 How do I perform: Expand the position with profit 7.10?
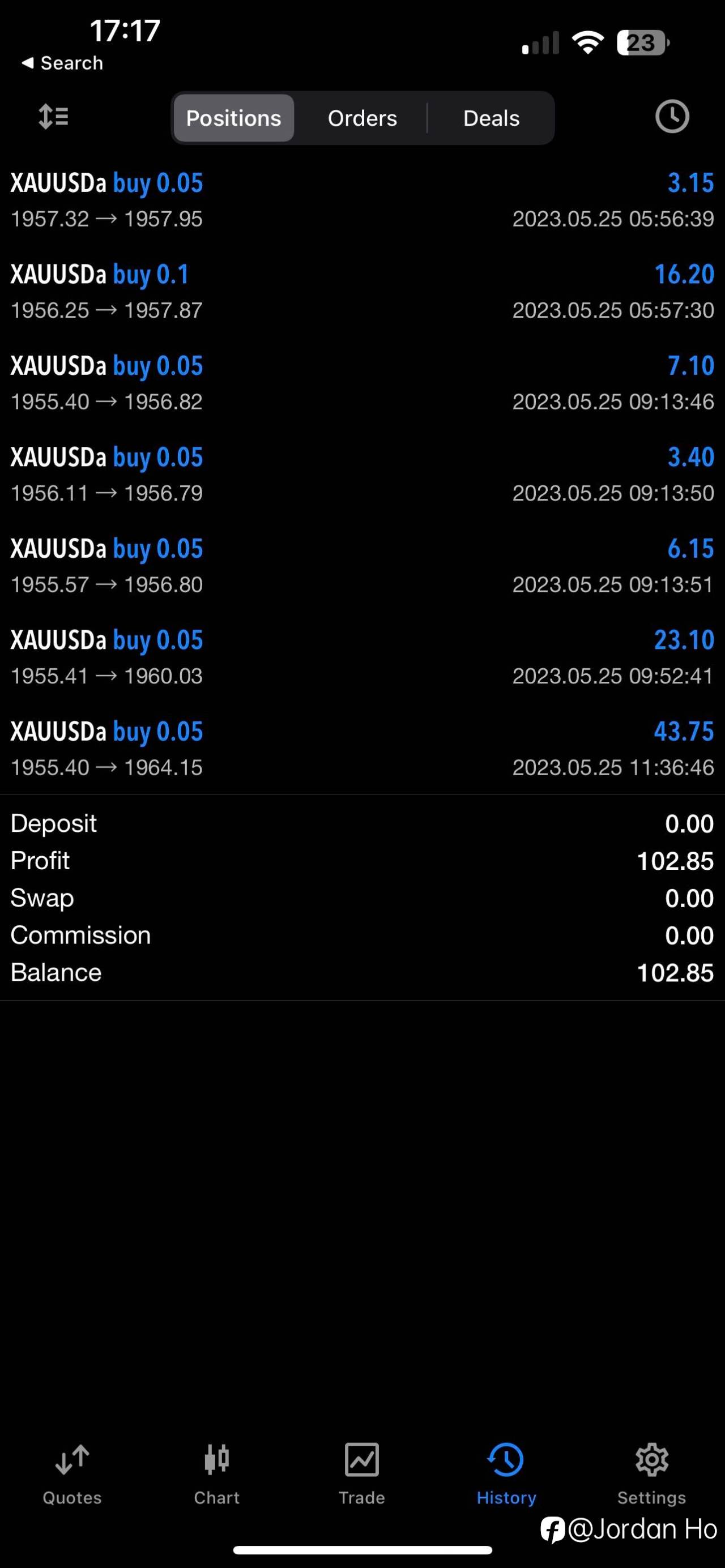tap(362, 383)
